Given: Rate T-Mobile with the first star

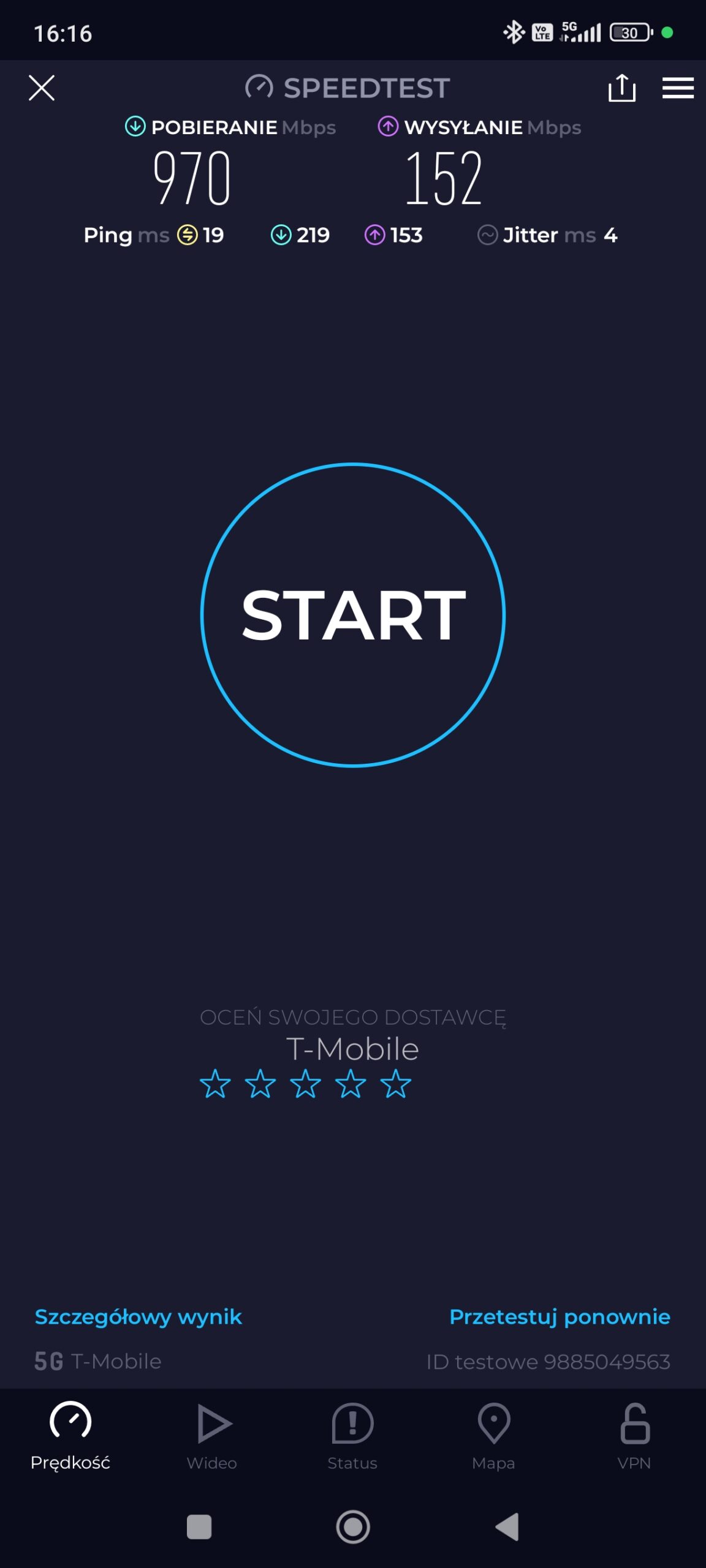Looking at the screenshot, I should tap(215, 1084).
